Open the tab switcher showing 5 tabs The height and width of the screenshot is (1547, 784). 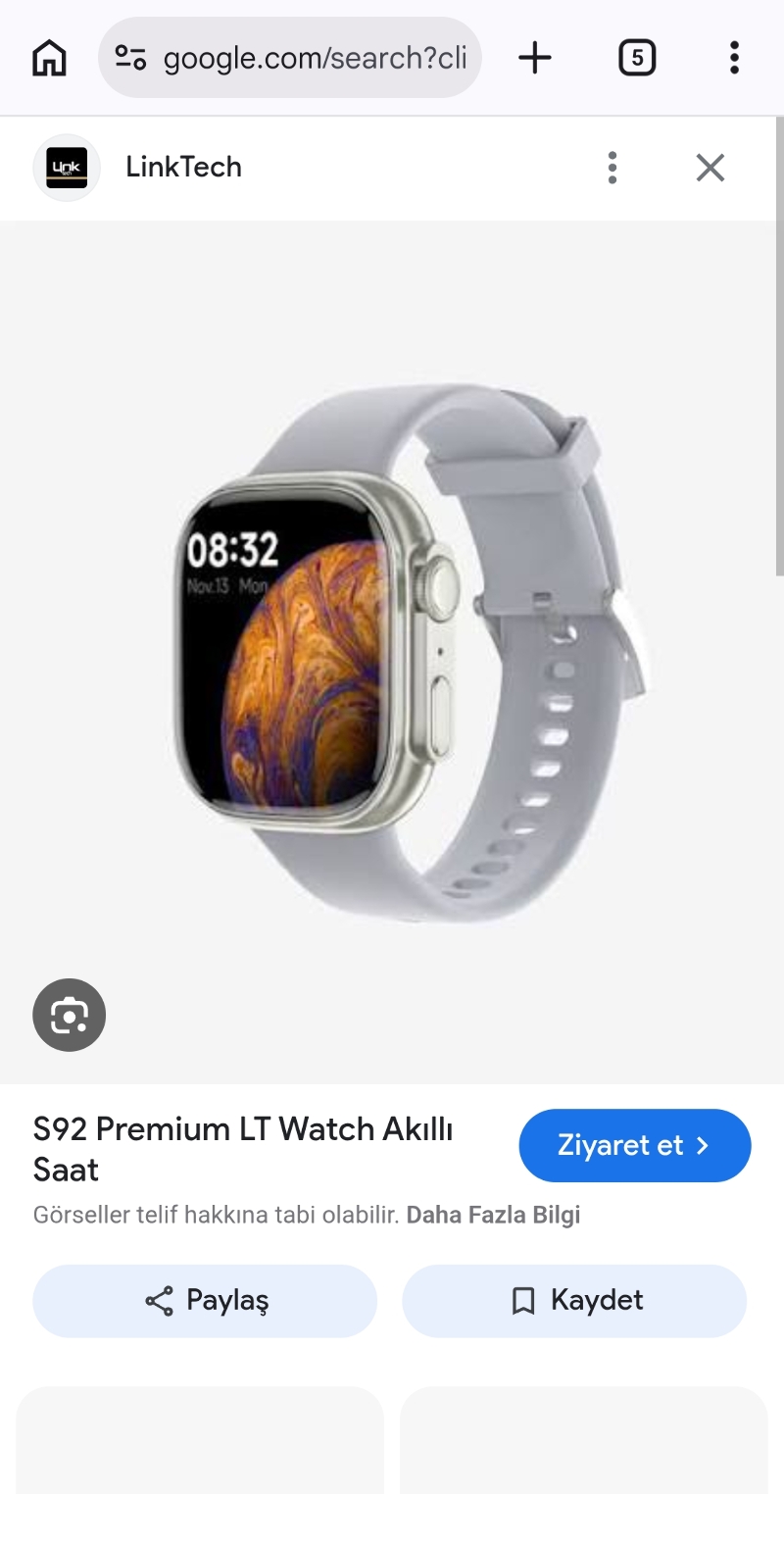[637, 58]
